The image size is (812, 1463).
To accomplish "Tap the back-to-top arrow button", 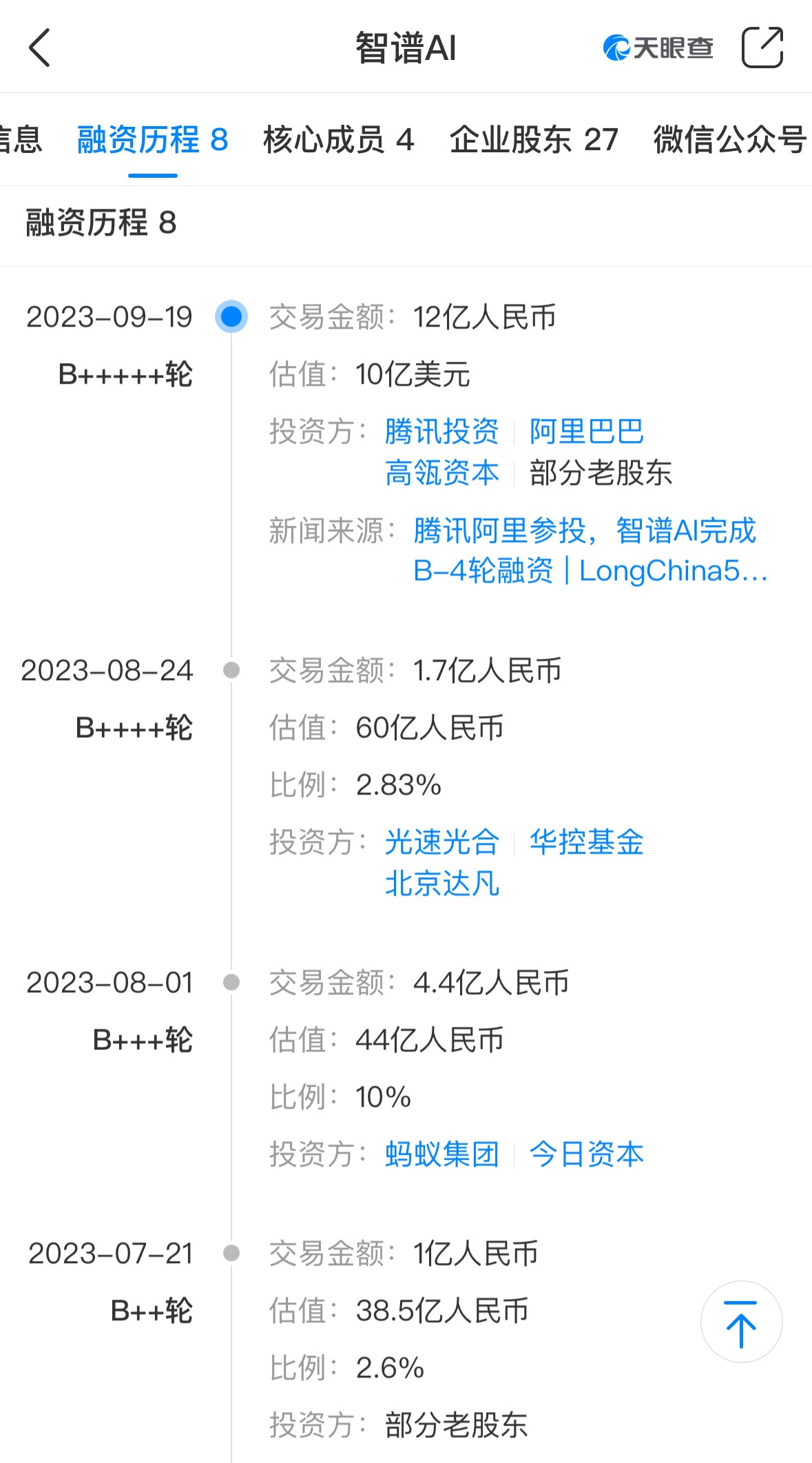I will 742,1322.
